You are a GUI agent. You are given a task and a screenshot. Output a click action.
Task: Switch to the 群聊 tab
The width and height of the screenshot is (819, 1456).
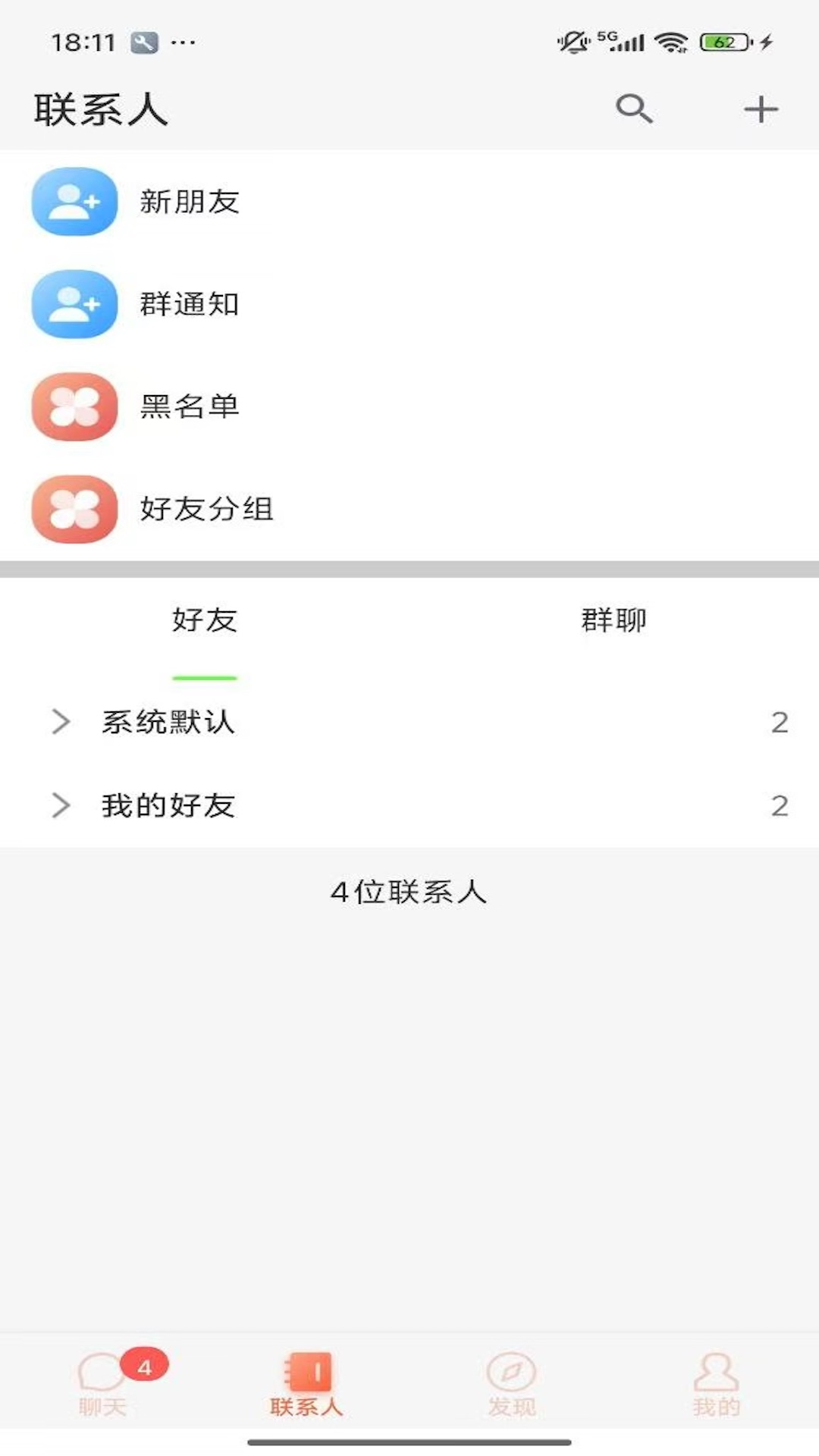(x=613, y=620)
